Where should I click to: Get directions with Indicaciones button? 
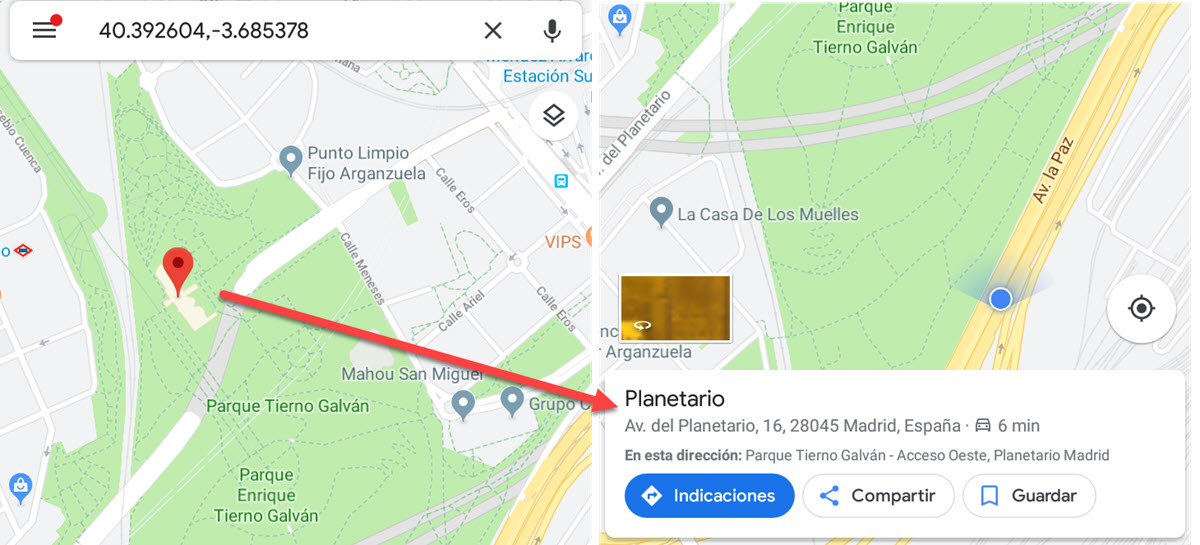click(709, 496)
